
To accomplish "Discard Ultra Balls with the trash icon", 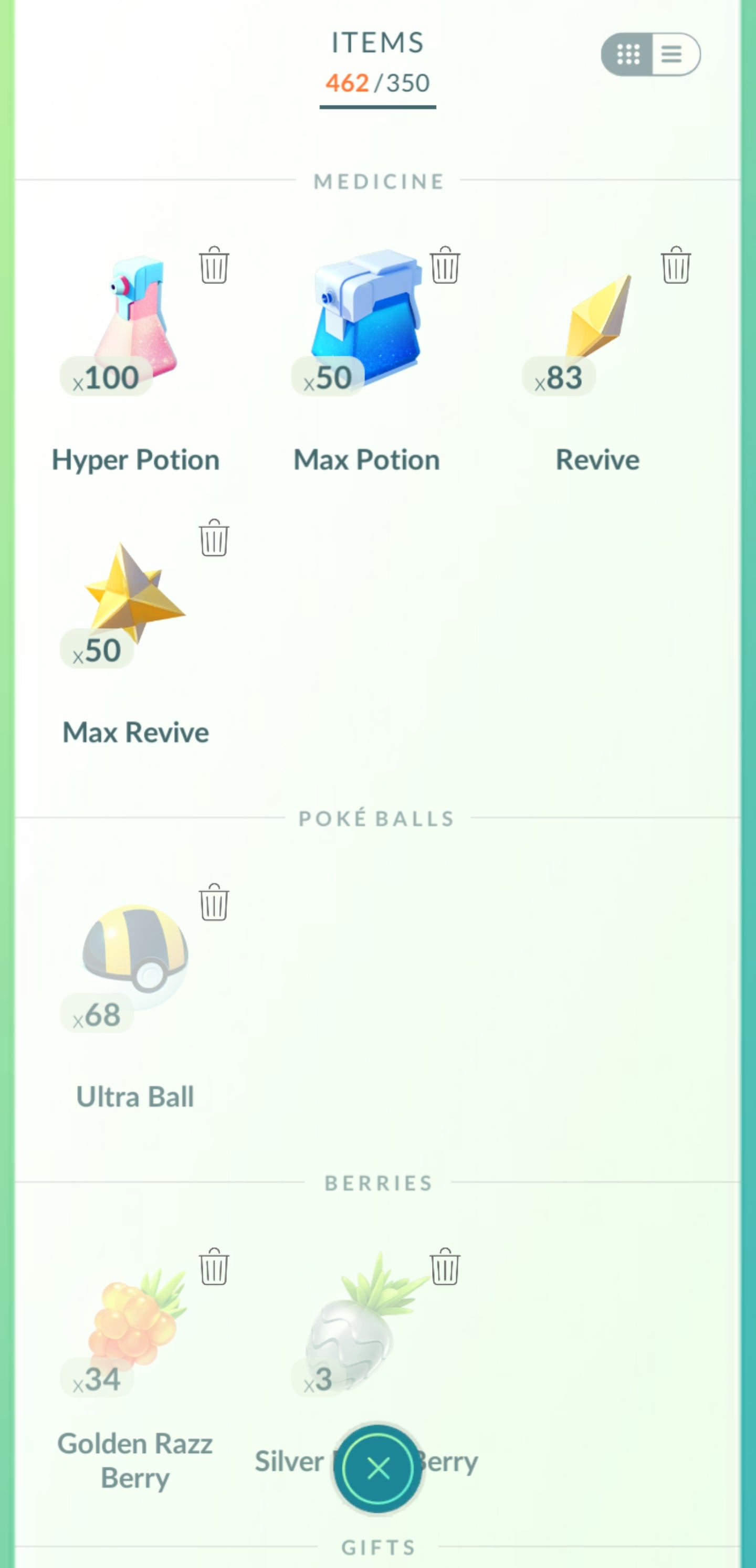I will click(x=214, y=902).
